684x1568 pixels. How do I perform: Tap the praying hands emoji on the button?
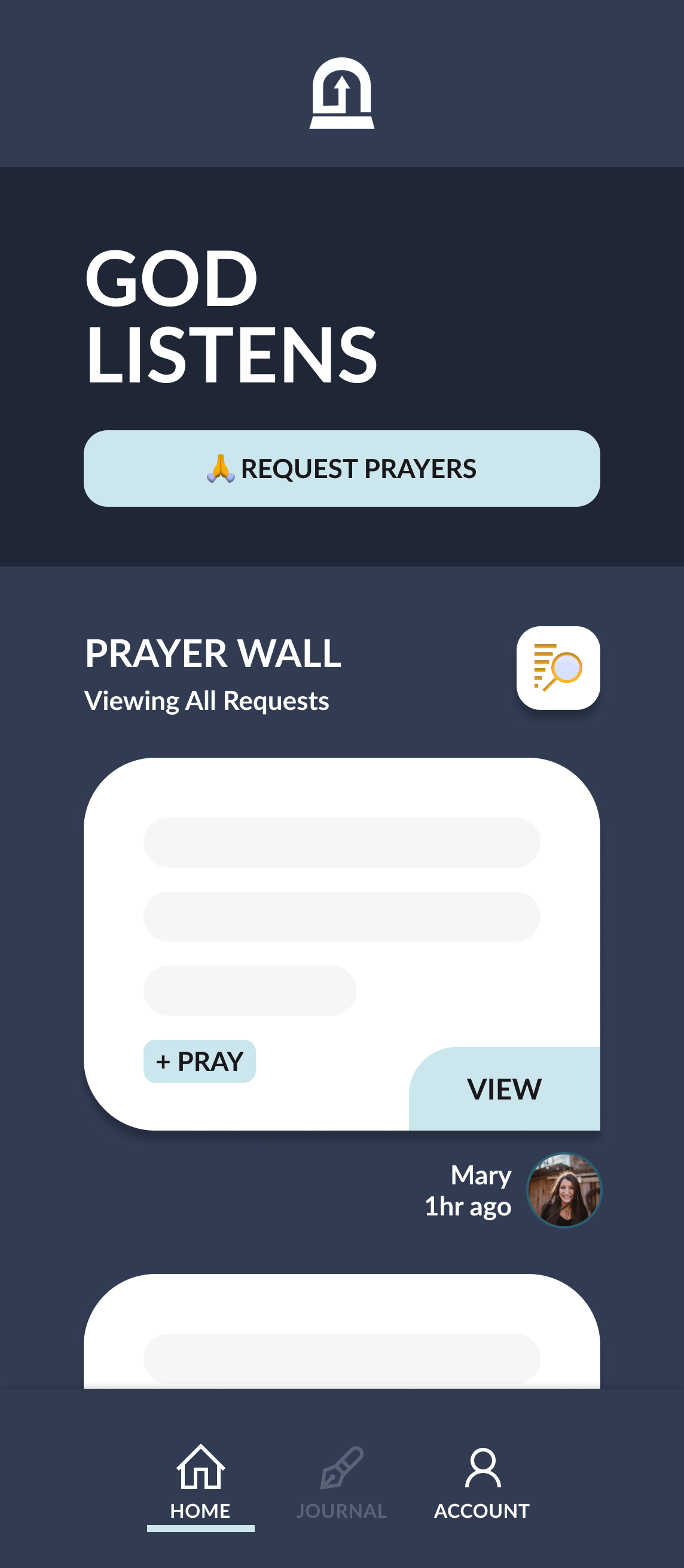[221, 468]
